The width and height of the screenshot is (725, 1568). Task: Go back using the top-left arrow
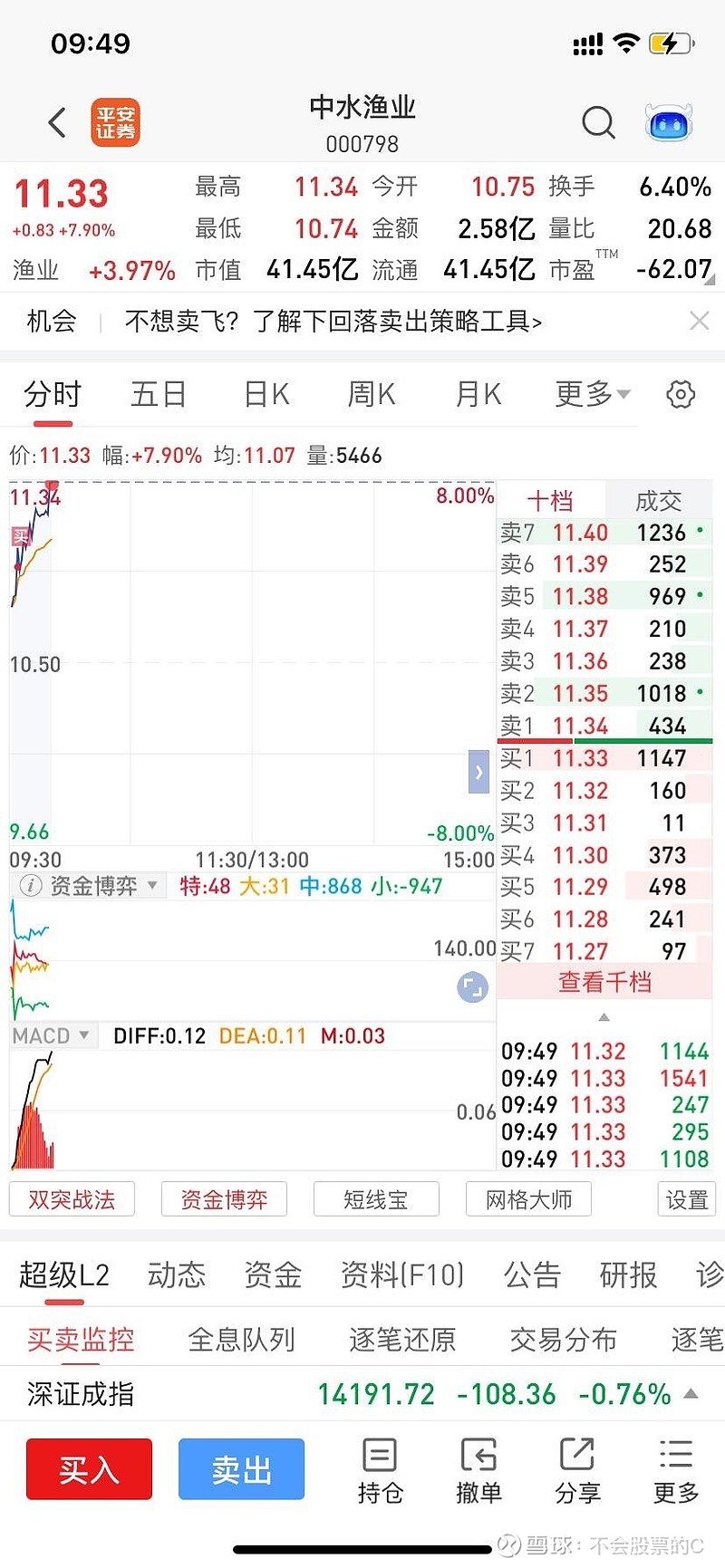pyautogui.click(x=57, y=122)
